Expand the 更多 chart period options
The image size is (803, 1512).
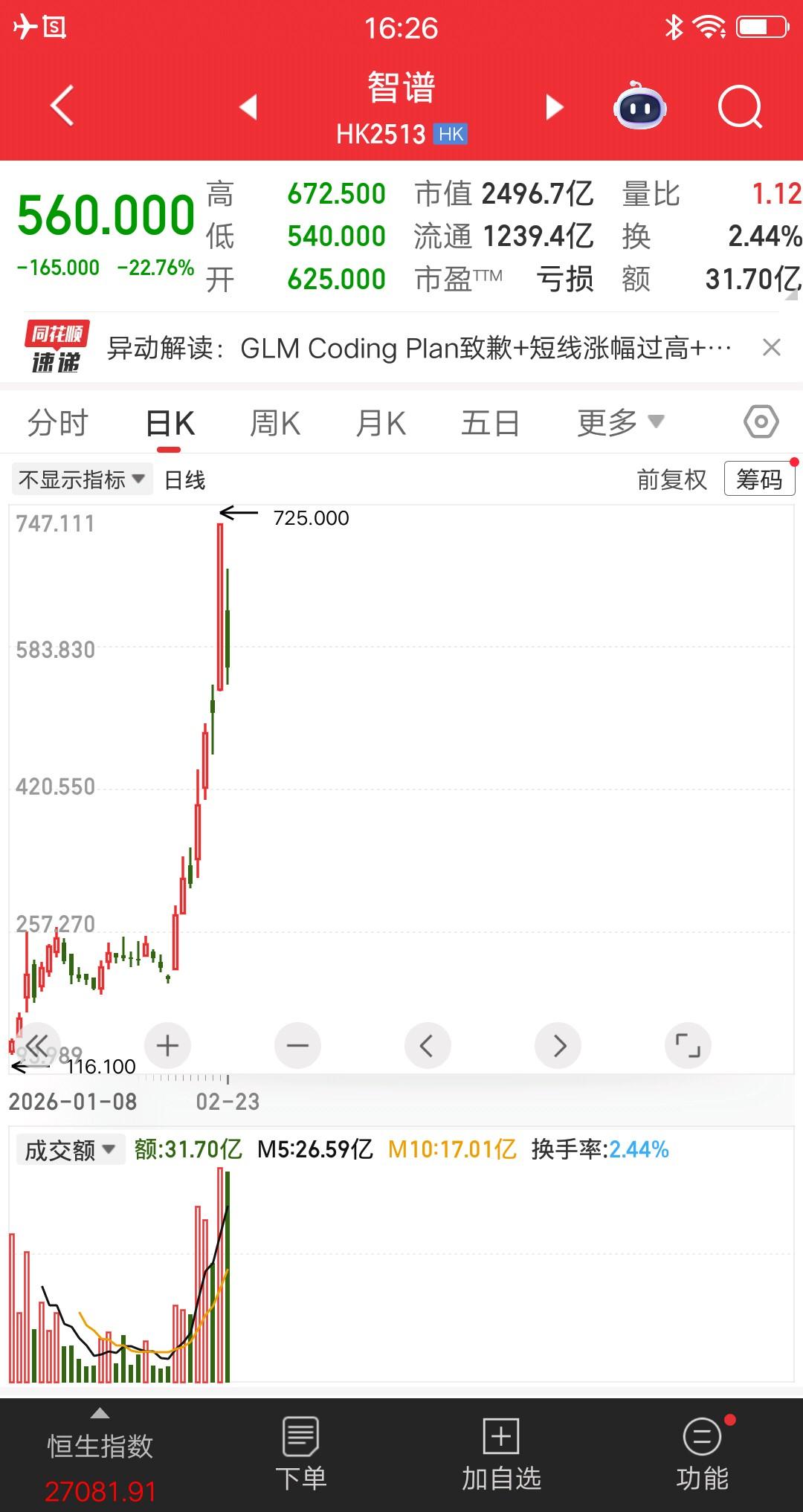tap(619, 421)
